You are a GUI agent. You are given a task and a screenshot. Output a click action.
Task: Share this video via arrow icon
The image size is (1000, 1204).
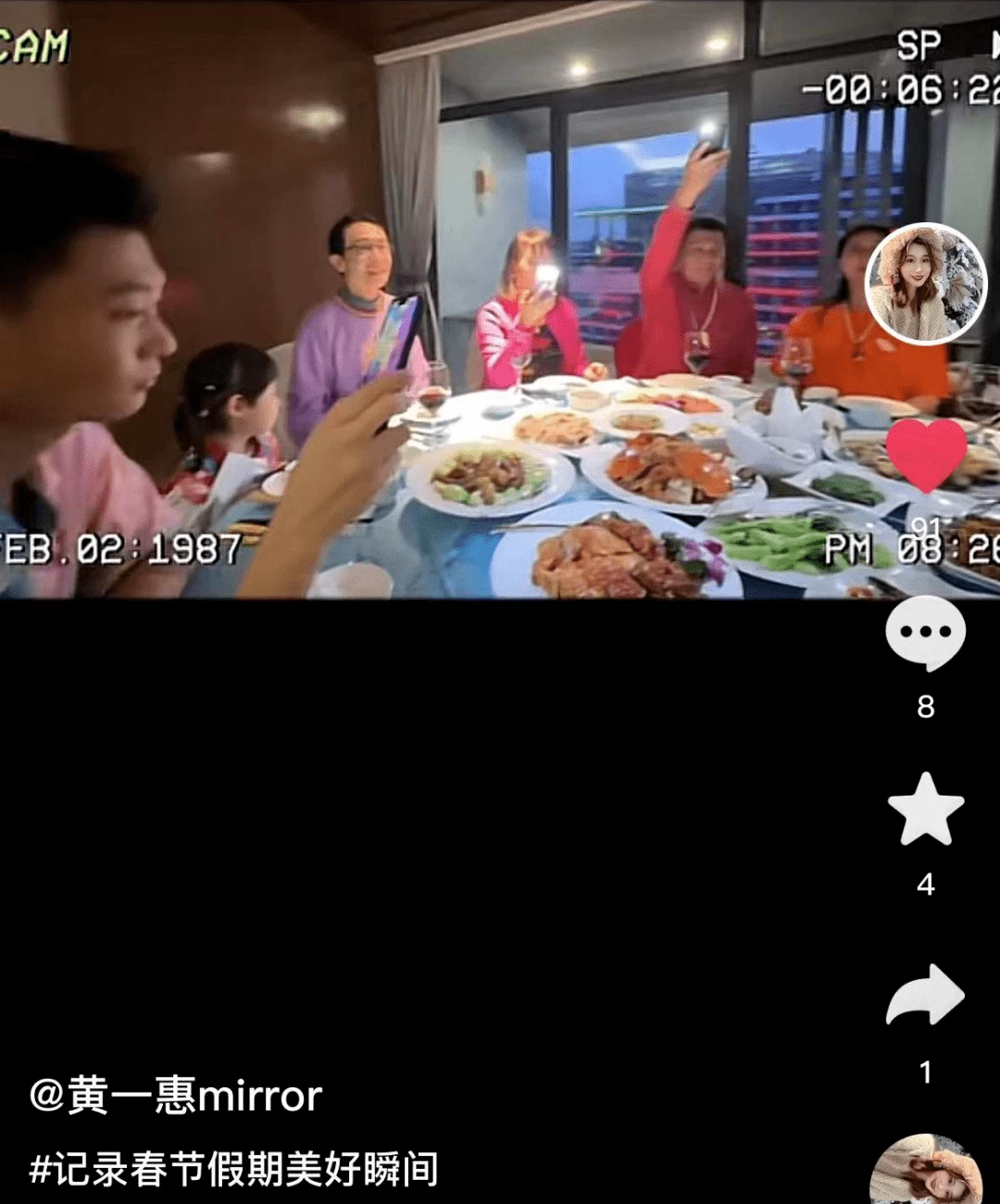925,996
